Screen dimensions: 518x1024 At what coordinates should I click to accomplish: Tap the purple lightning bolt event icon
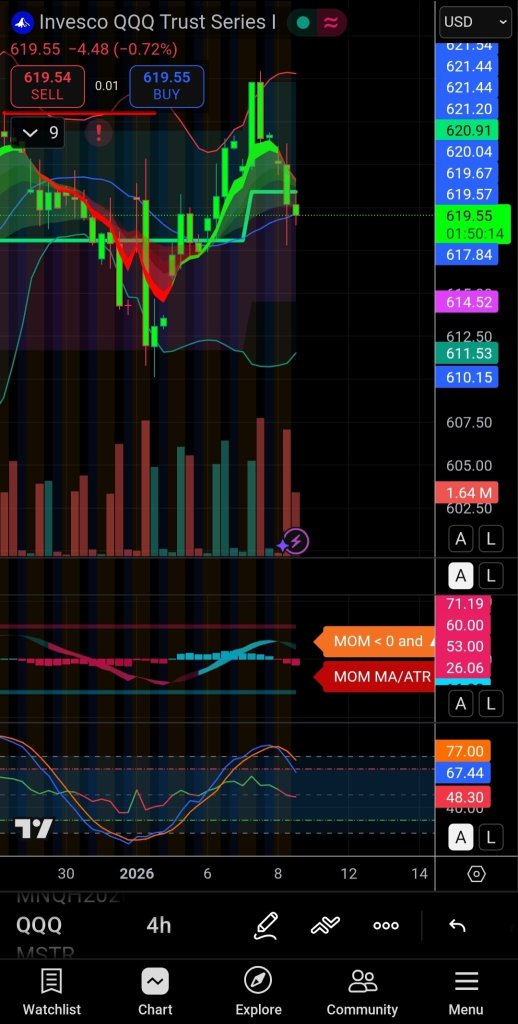click(x=297, y=541)
